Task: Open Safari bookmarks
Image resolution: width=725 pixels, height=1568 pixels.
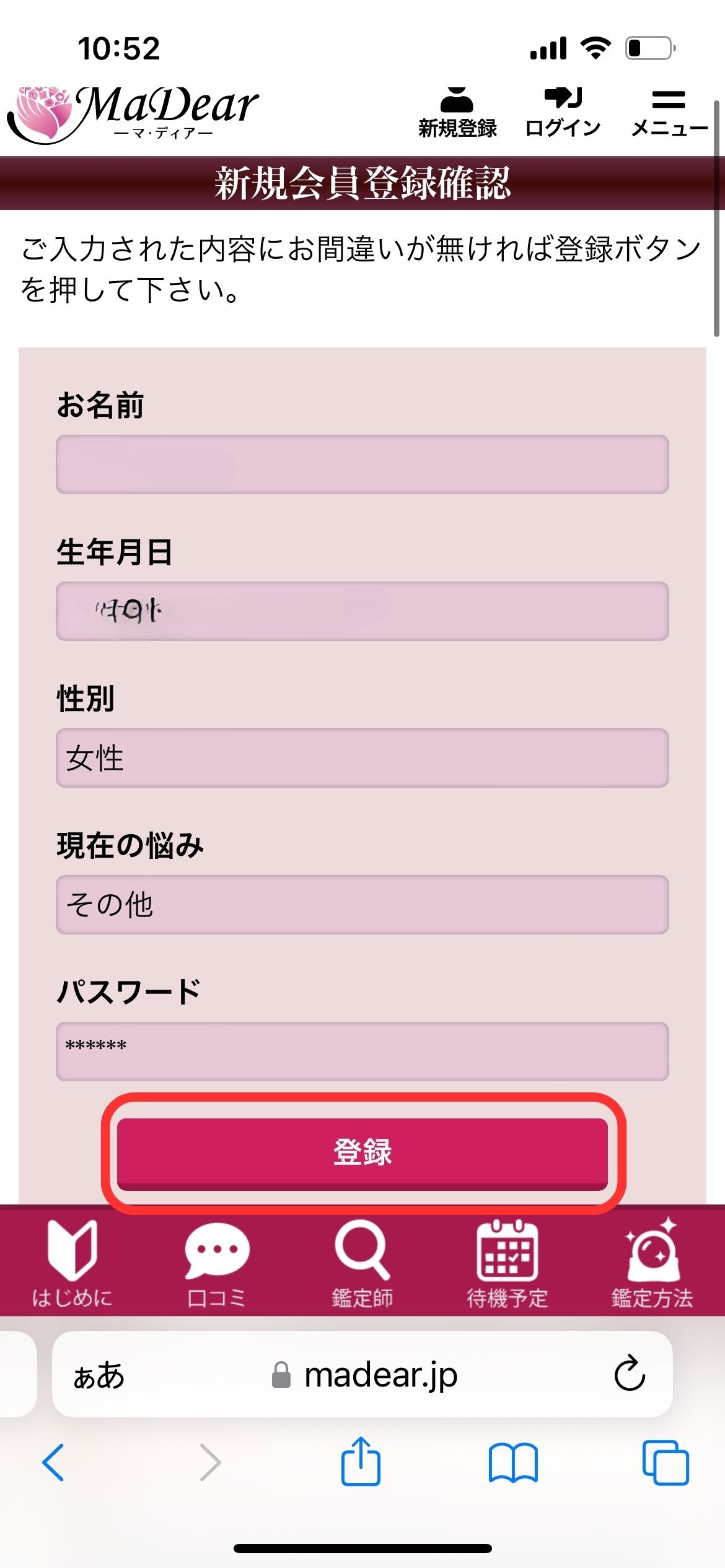Action: tap(513, 1463)
